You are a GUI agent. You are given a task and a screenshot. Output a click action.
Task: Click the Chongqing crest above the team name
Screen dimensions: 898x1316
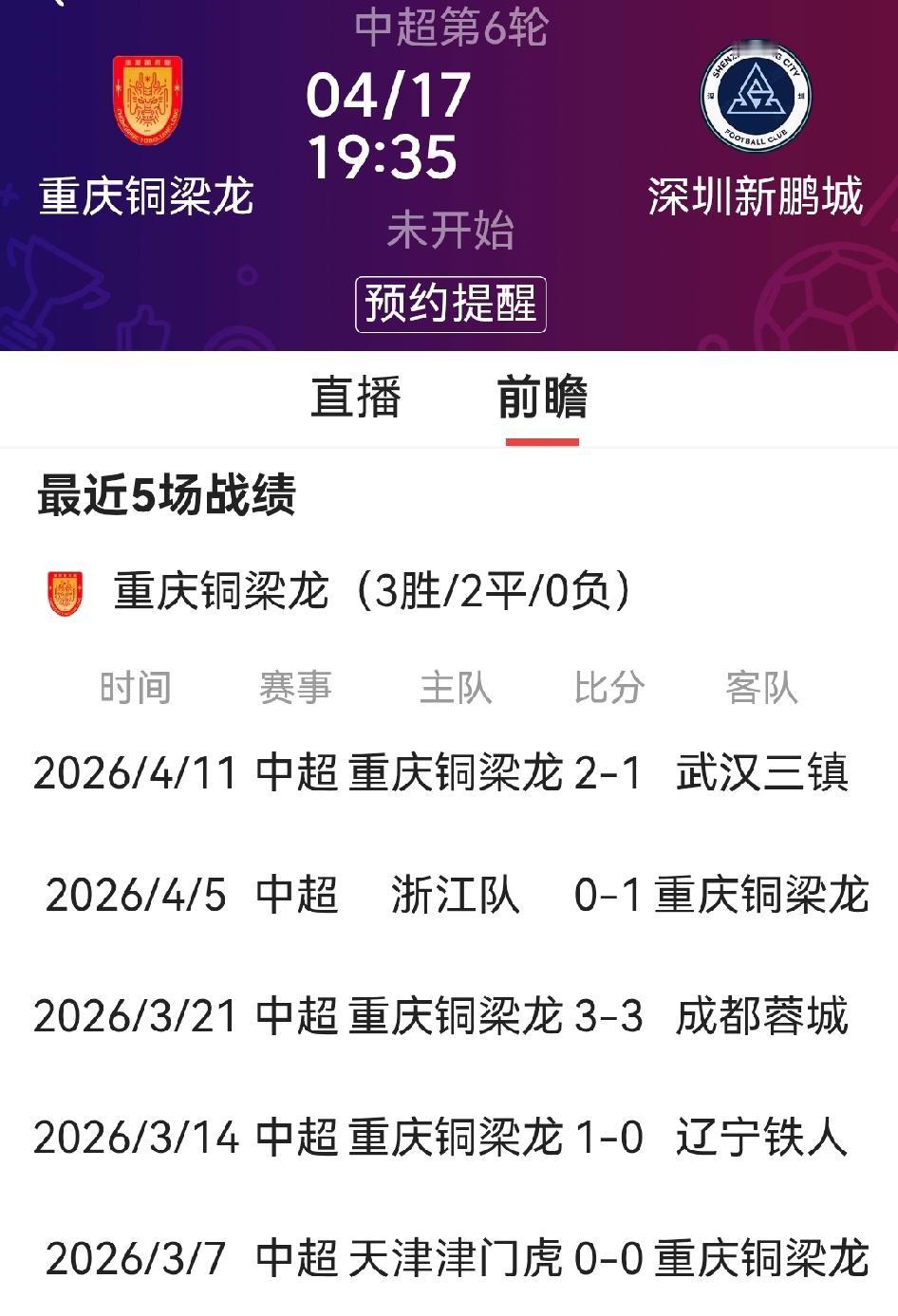pos(146,99)
